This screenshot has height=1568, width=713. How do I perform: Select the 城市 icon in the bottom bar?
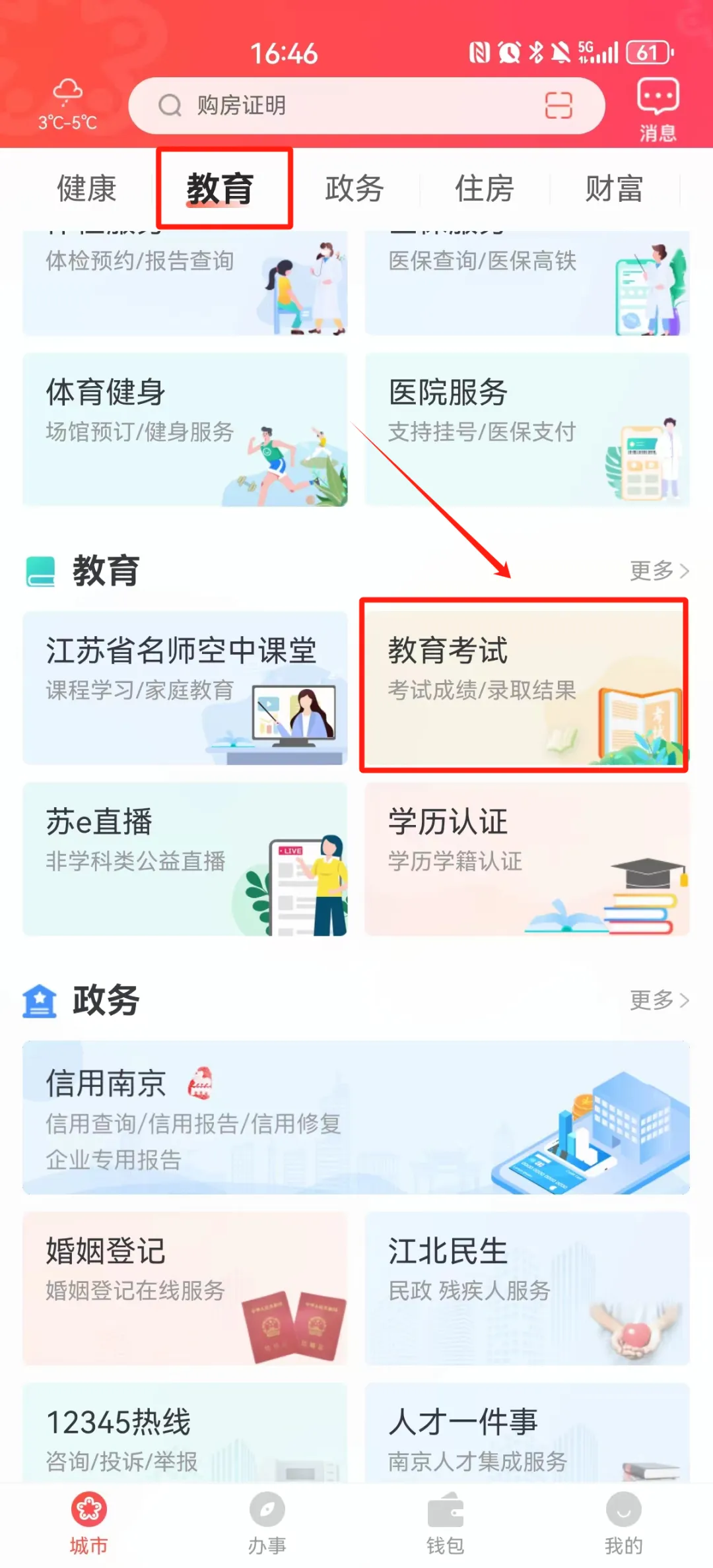pyautogui.click(x=89, y=1511)
